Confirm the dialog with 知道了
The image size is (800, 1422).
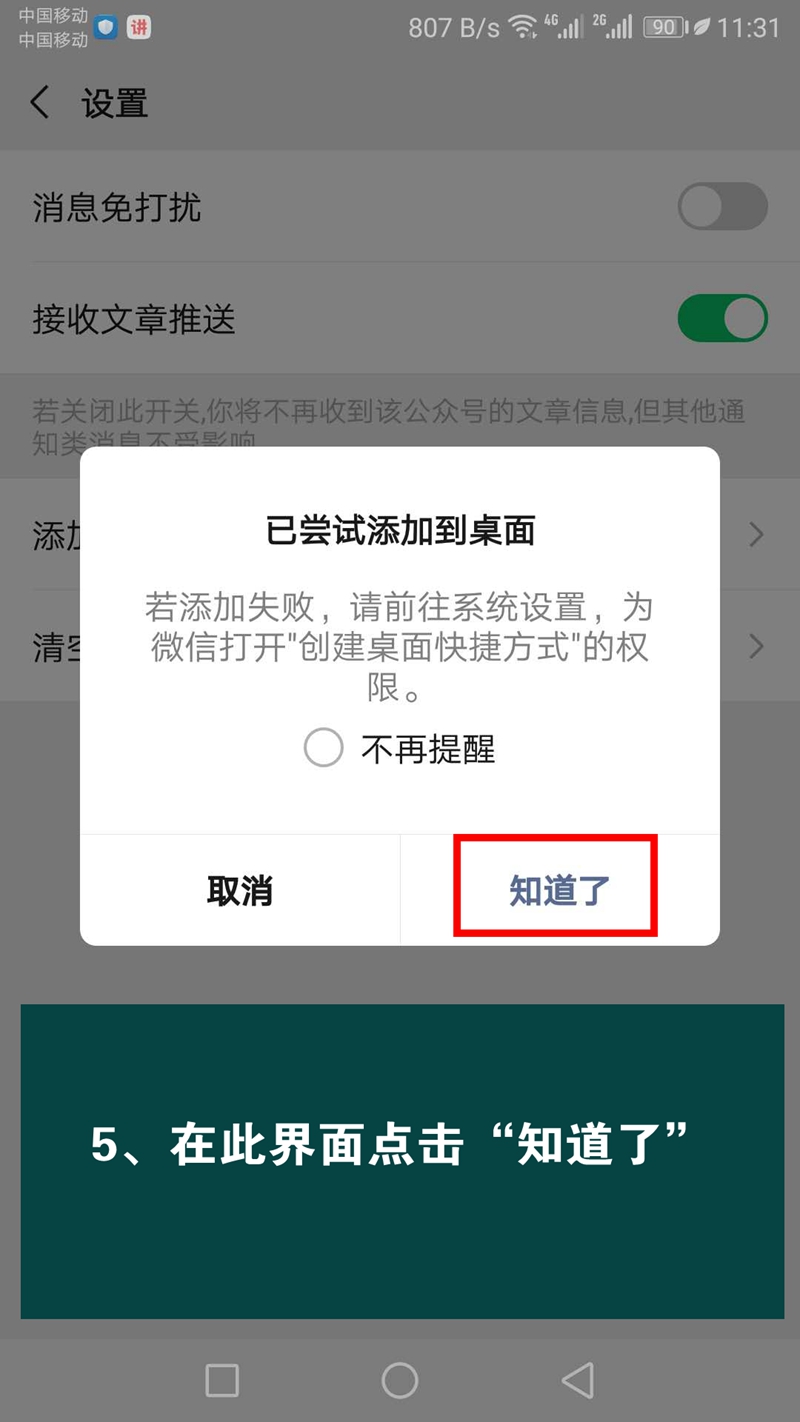(x=558, y=890)
